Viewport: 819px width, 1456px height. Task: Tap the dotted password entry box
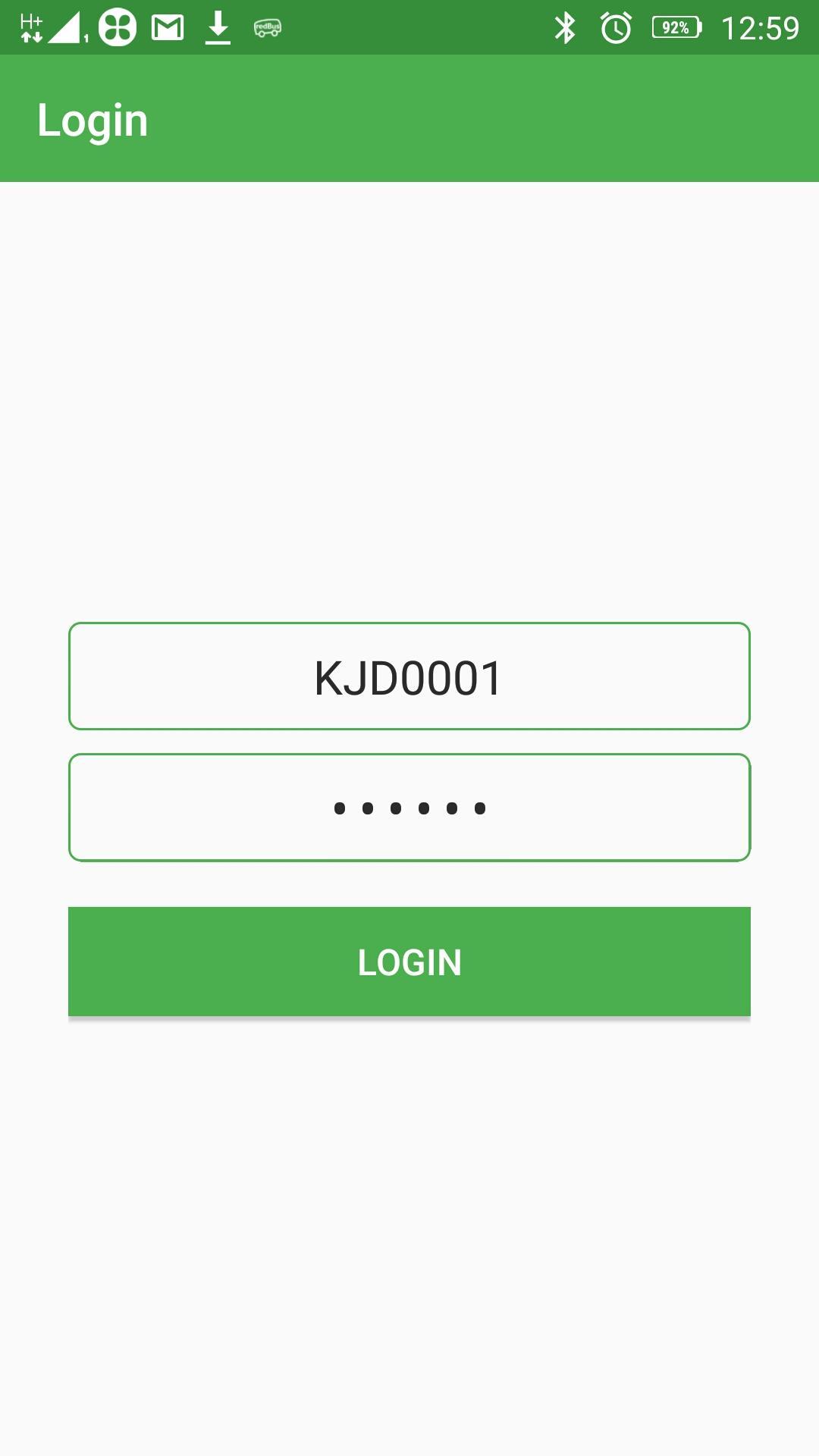(409, 808)
